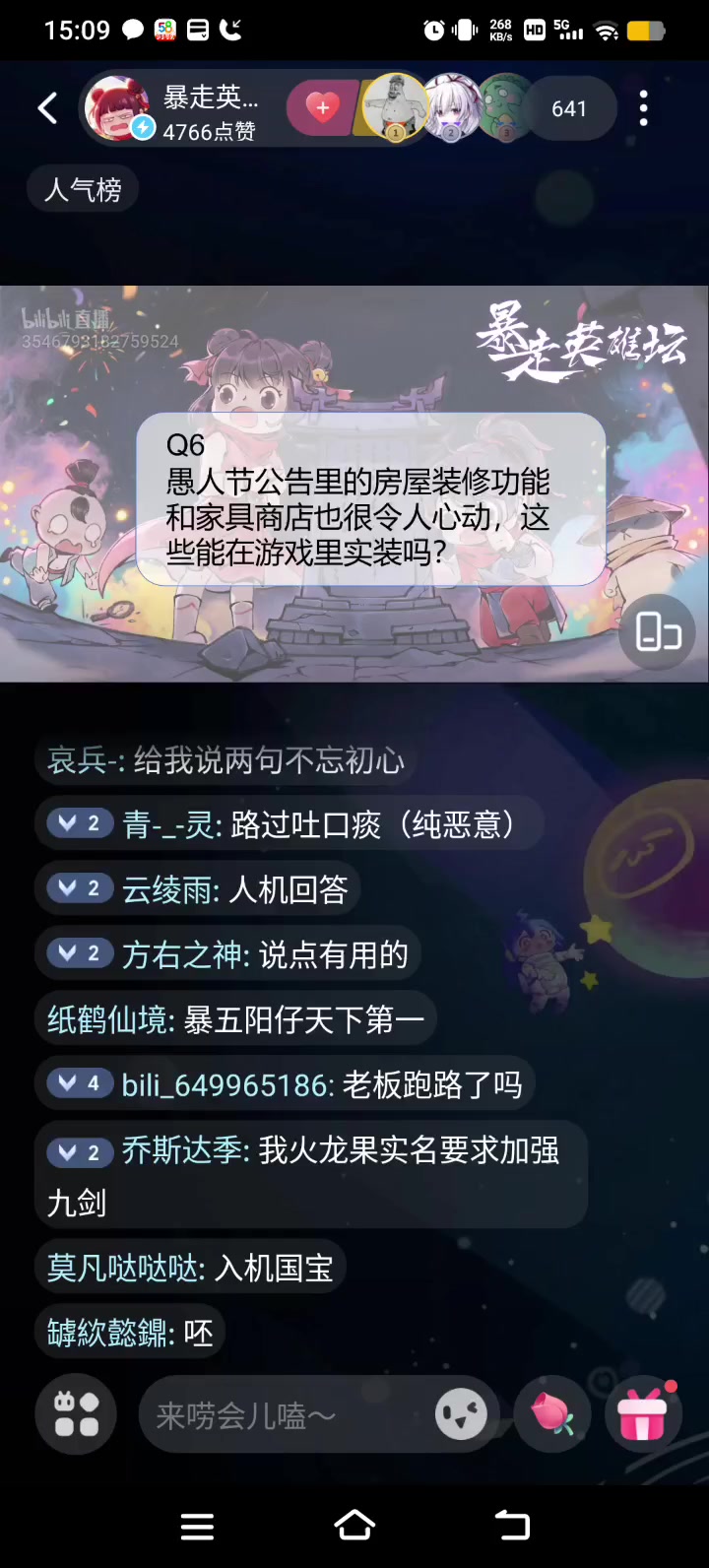The height and width of the screenshot is (1568, 709).
Task: Go to the system home screen
Action: [x=354, y=1526]
